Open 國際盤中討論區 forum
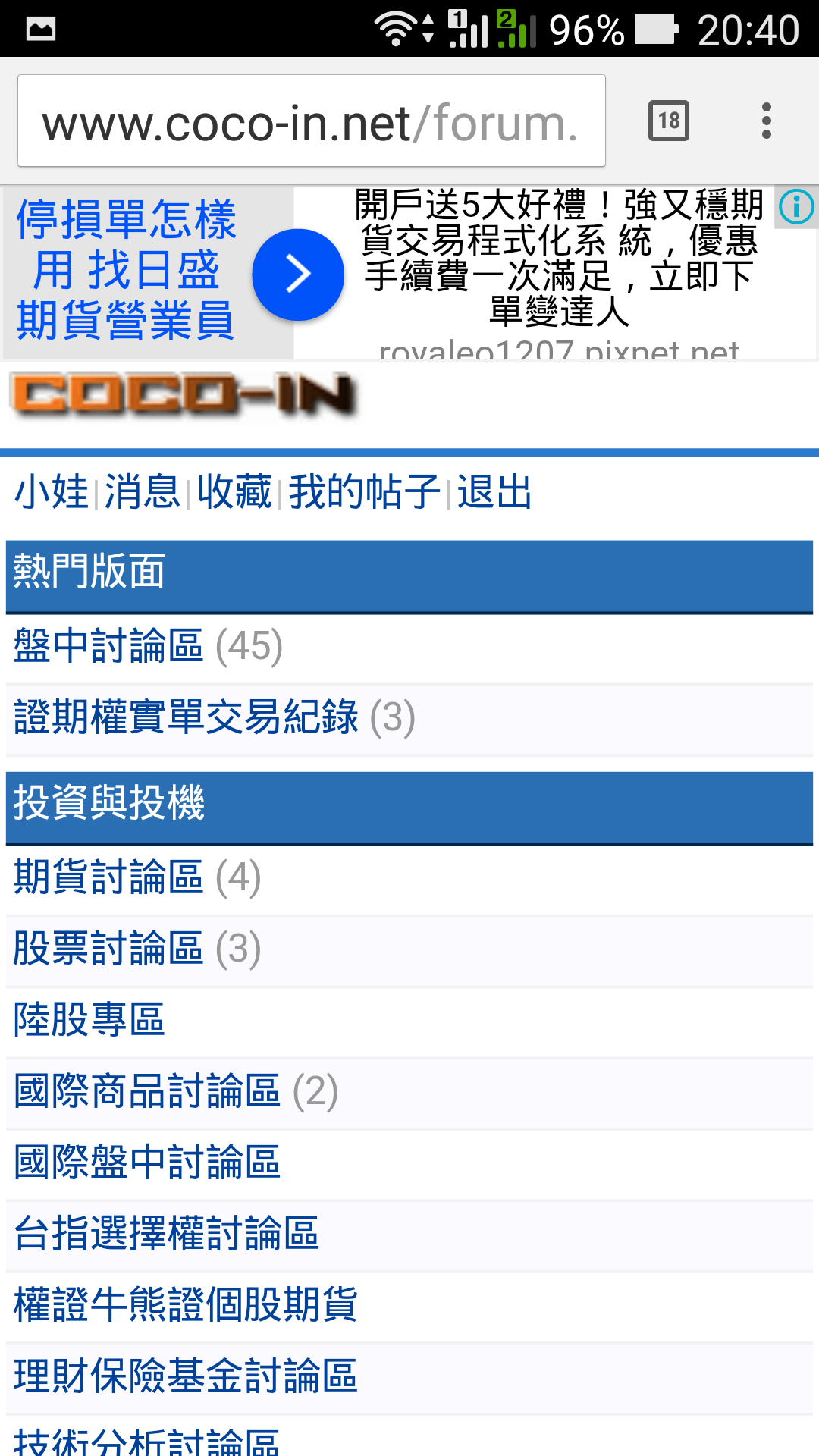819x1456 pixels. tap(148, 1163)
